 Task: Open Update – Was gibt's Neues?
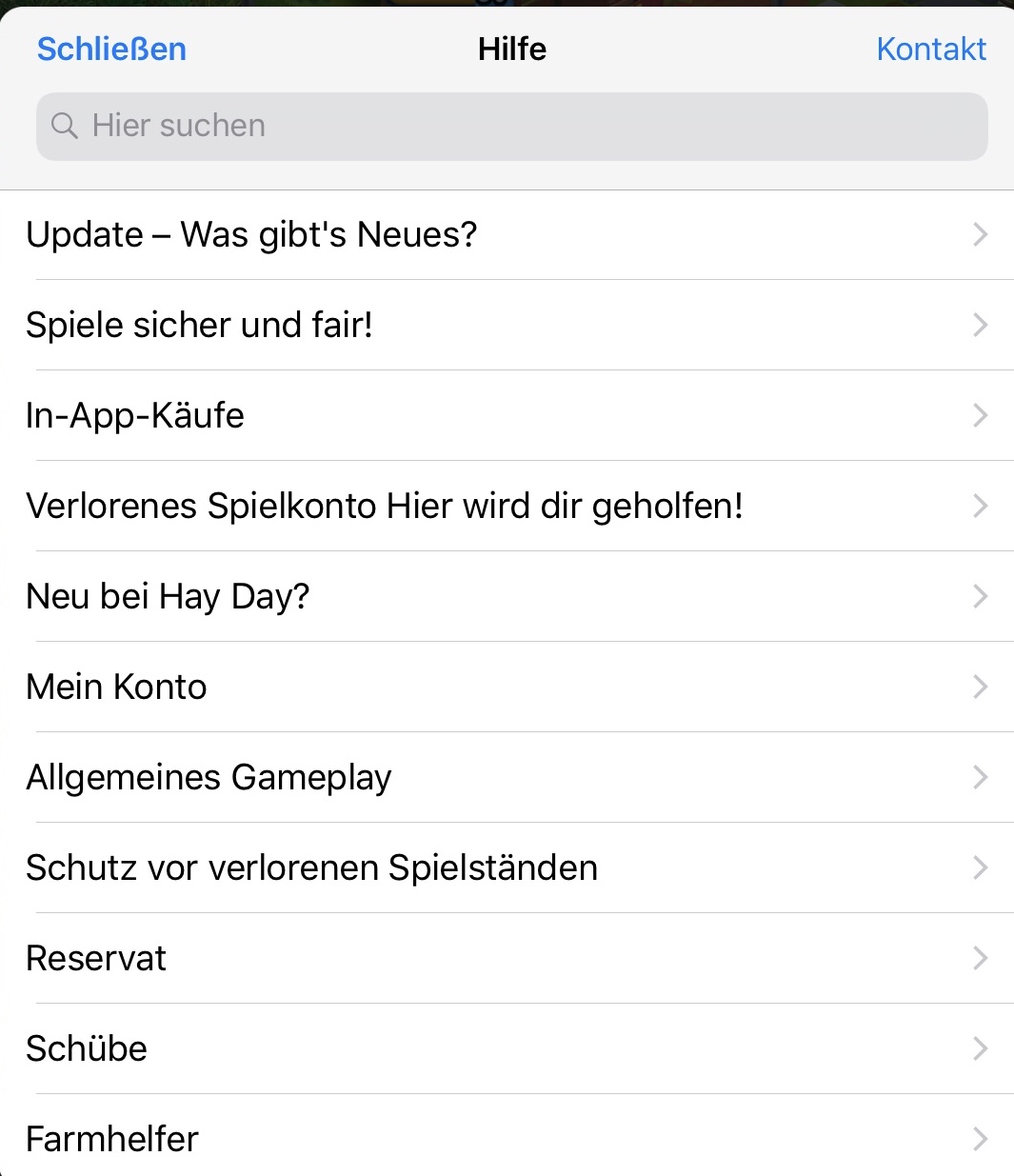507,235
